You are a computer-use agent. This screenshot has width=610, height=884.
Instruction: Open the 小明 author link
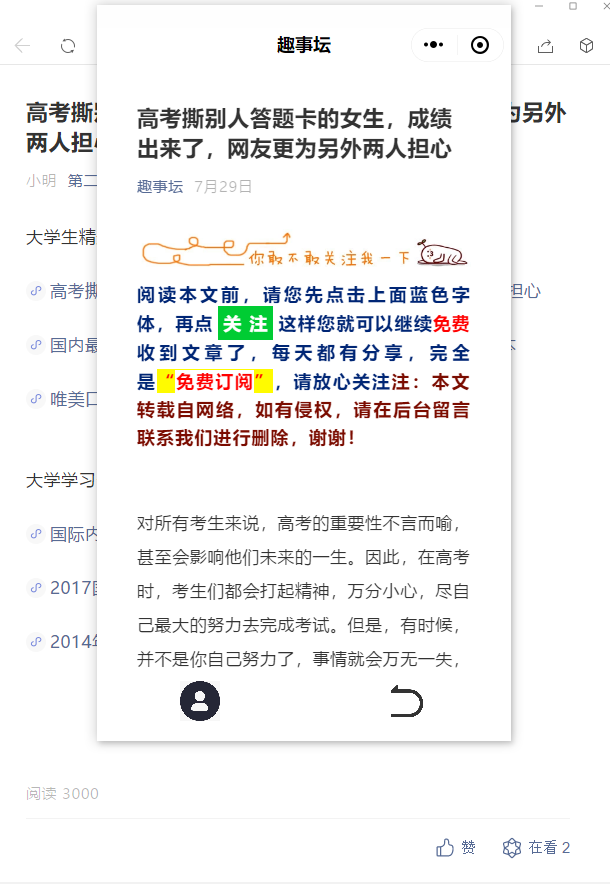coord(40,180)
